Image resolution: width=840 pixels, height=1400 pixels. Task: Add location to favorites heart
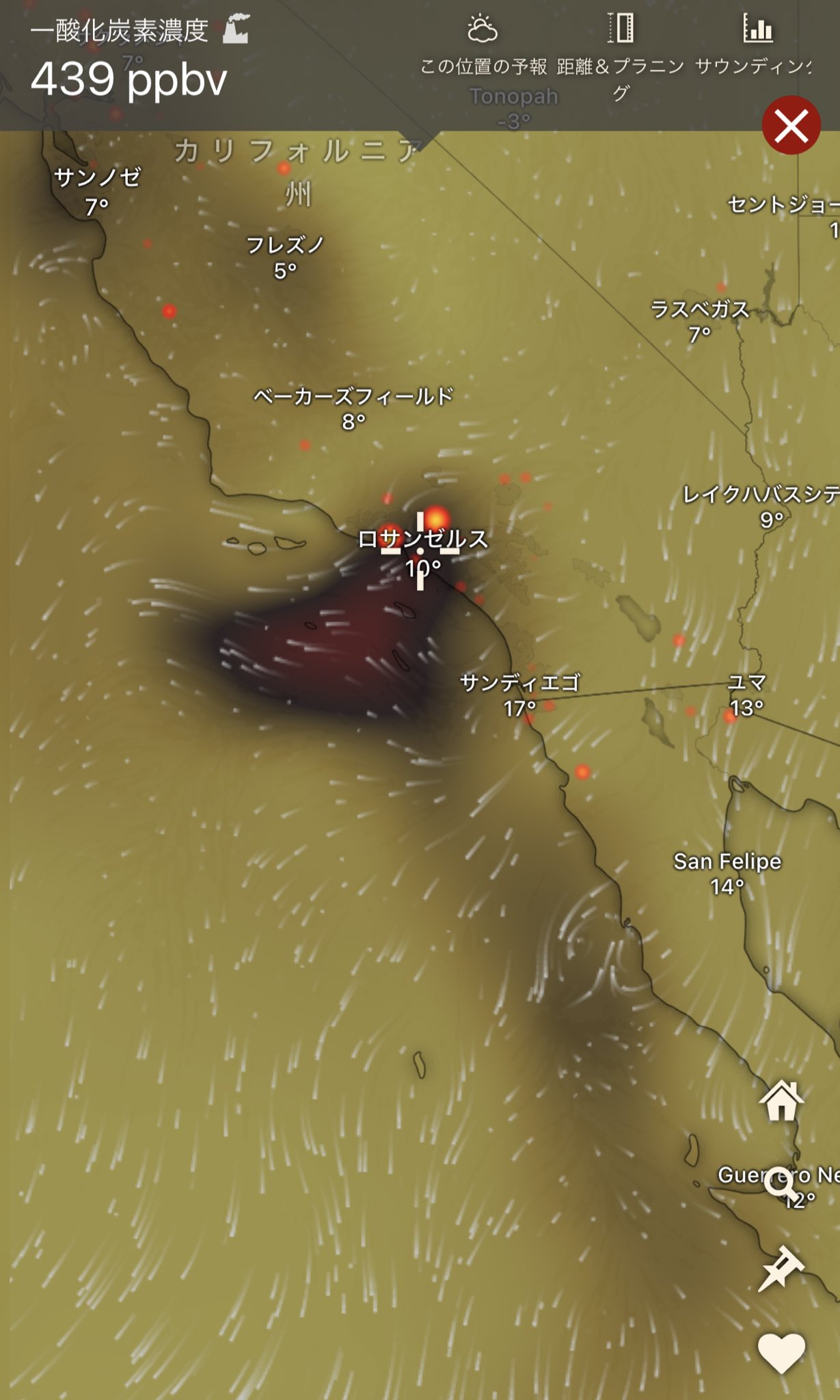[781, 1353]
